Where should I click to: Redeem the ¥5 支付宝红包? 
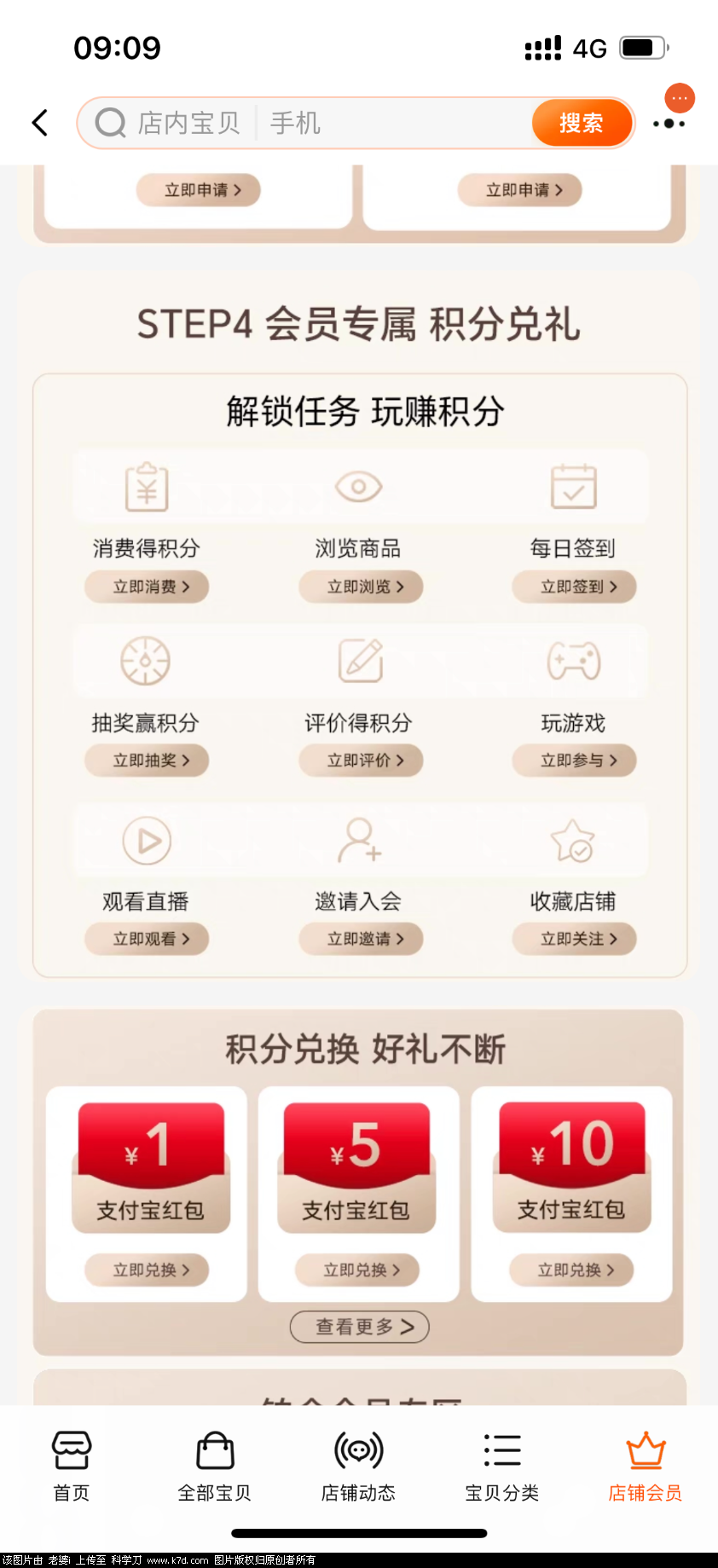(358, 1270)
